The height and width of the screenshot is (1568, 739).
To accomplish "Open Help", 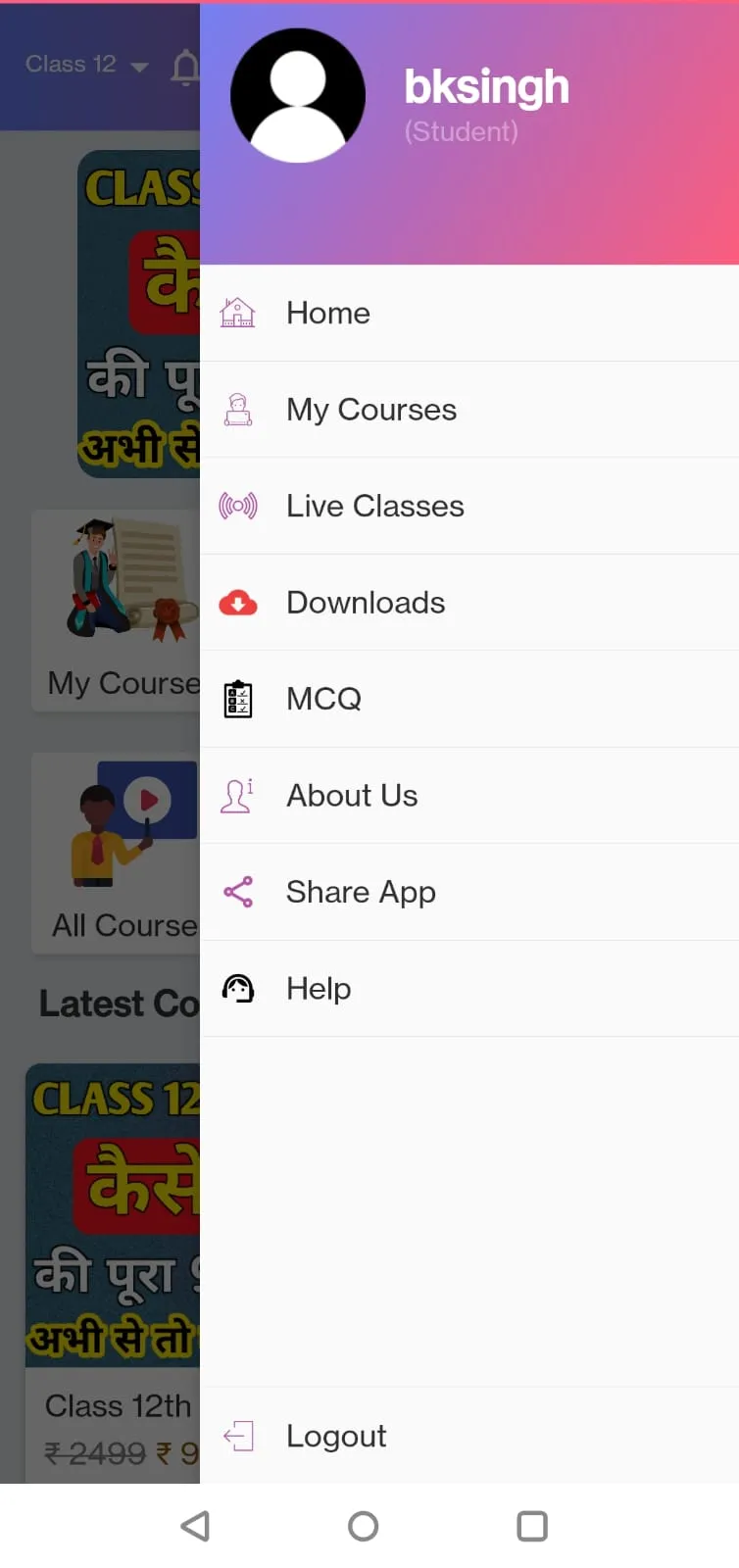I will point(319,989).
